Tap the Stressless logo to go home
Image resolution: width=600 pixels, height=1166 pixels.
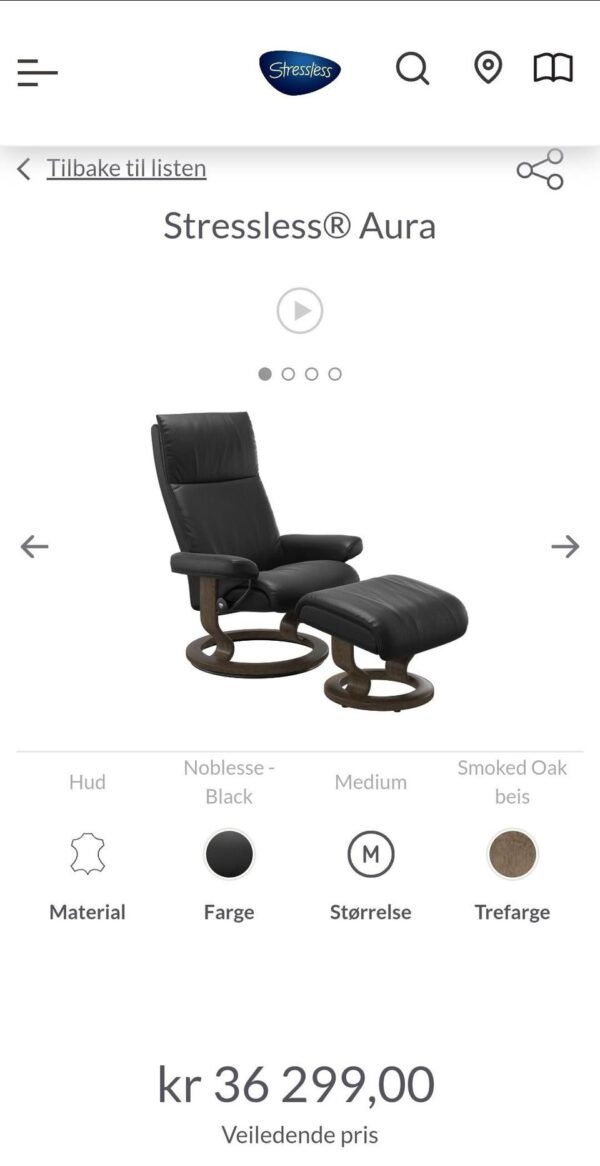pos(300,71)
